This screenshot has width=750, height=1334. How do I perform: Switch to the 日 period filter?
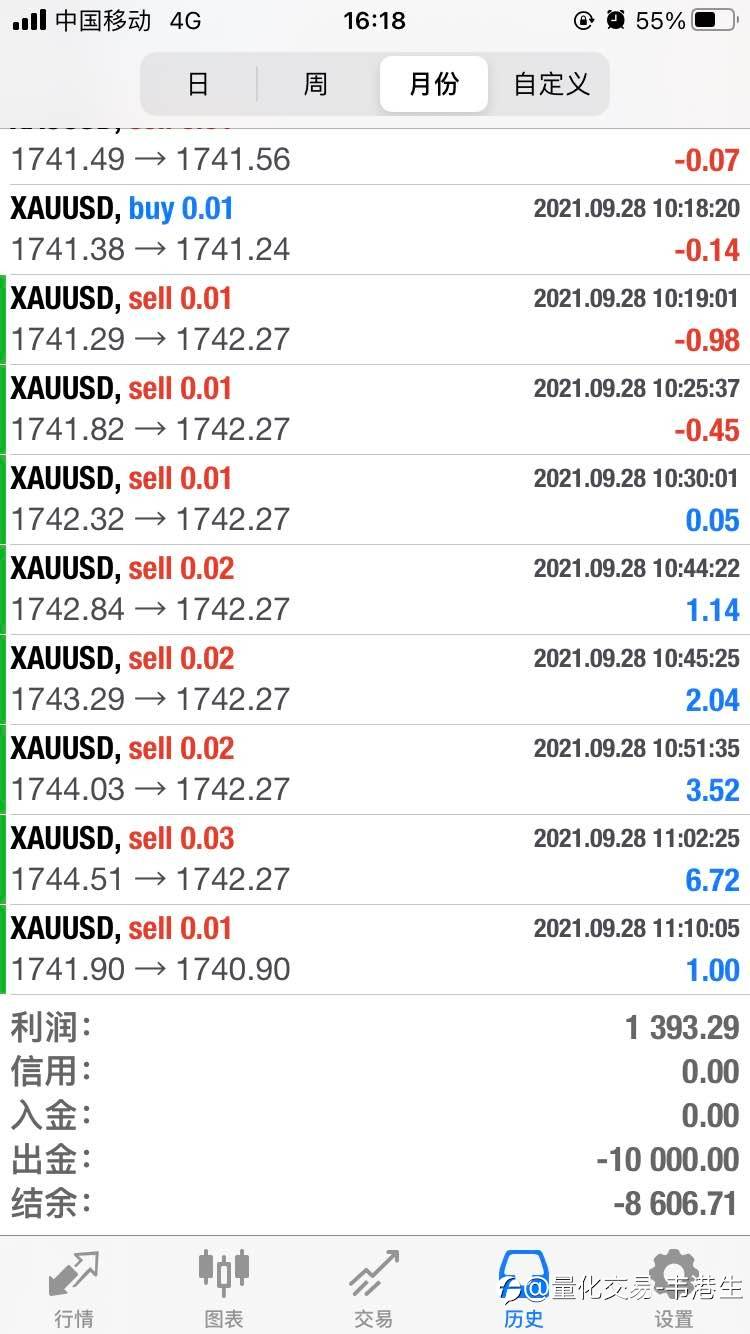[x=198, y=84]
